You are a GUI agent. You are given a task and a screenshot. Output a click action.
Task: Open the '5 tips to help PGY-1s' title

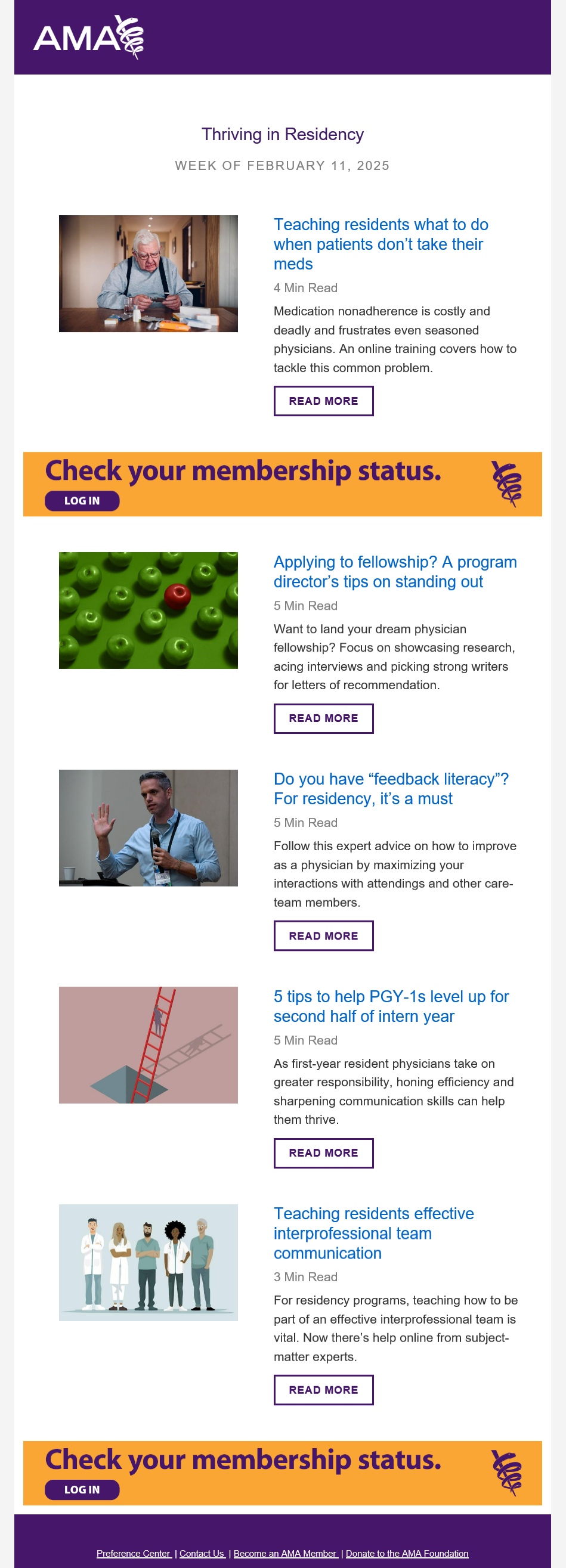coord(391,1006)
